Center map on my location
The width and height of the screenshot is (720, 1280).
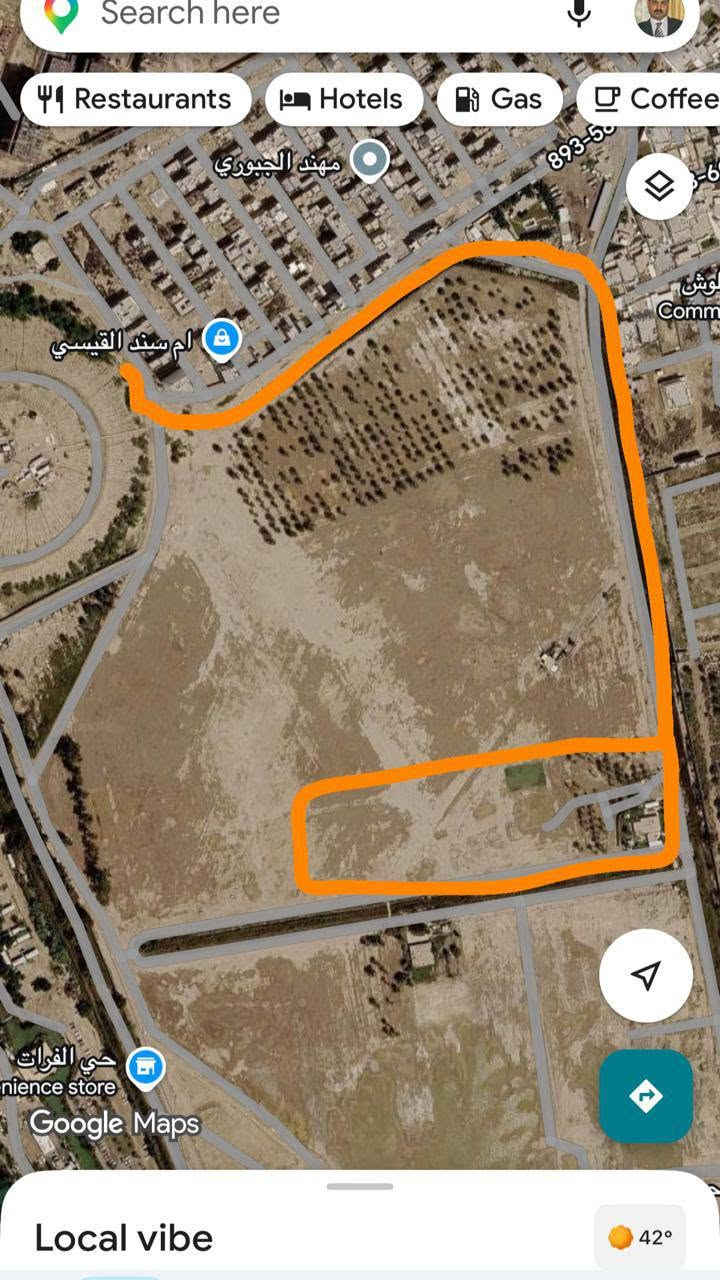point(646,975)
